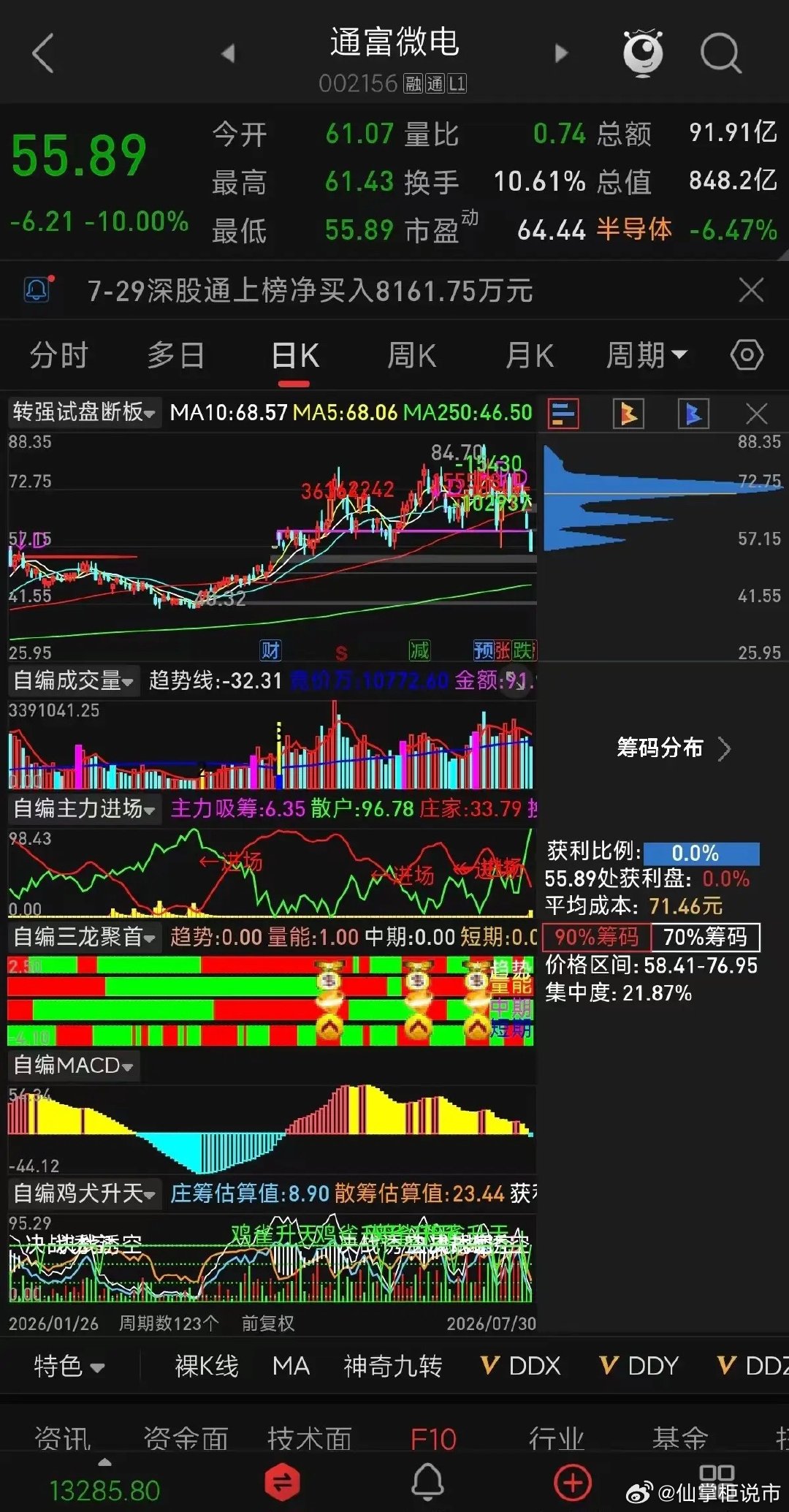The width and height of the screenshot is (789, 1512).
Task: Switch to the previous stock
Action: click(x=228, y=53)
